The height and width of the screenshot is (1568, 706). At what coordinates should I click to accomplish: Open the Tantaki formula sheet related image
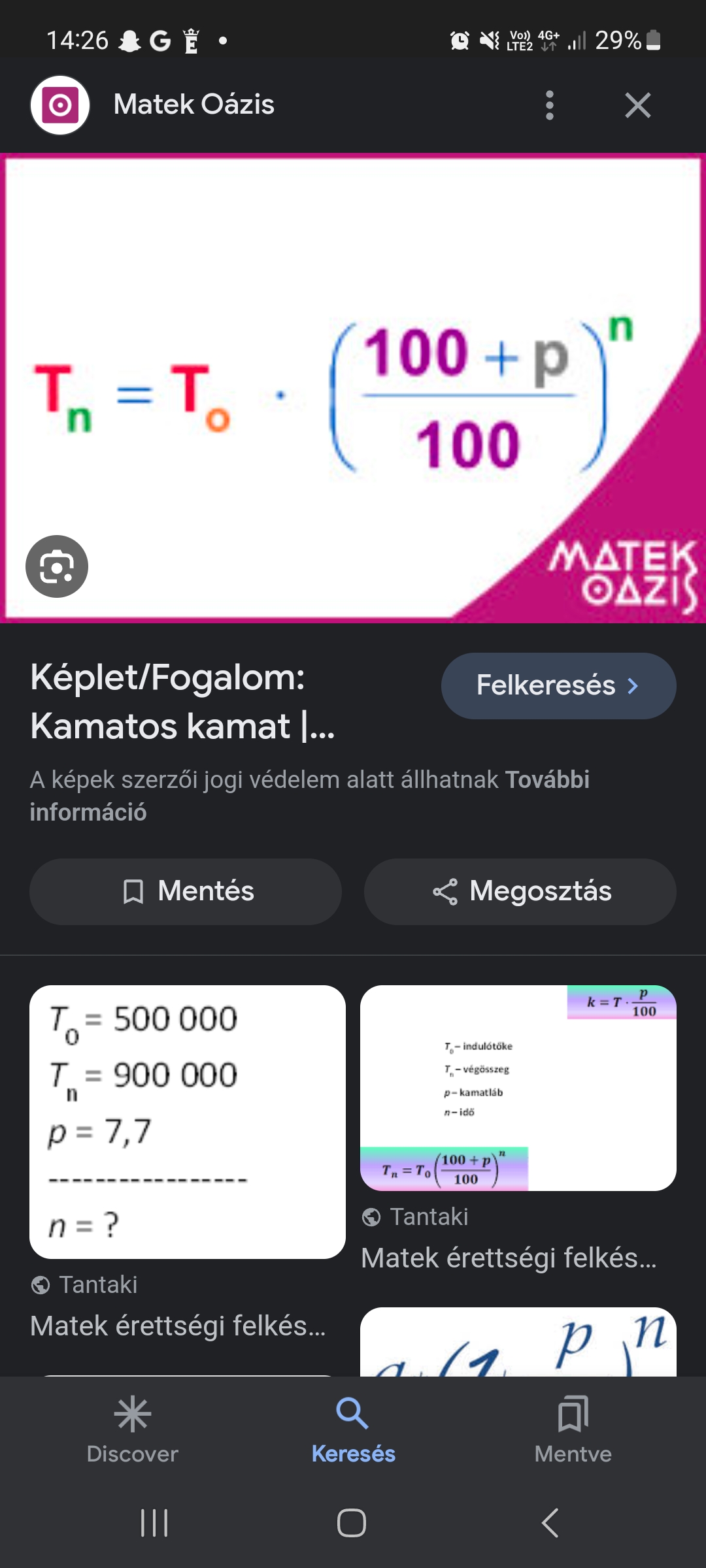pyautogui.click(x=518, y=1088)
